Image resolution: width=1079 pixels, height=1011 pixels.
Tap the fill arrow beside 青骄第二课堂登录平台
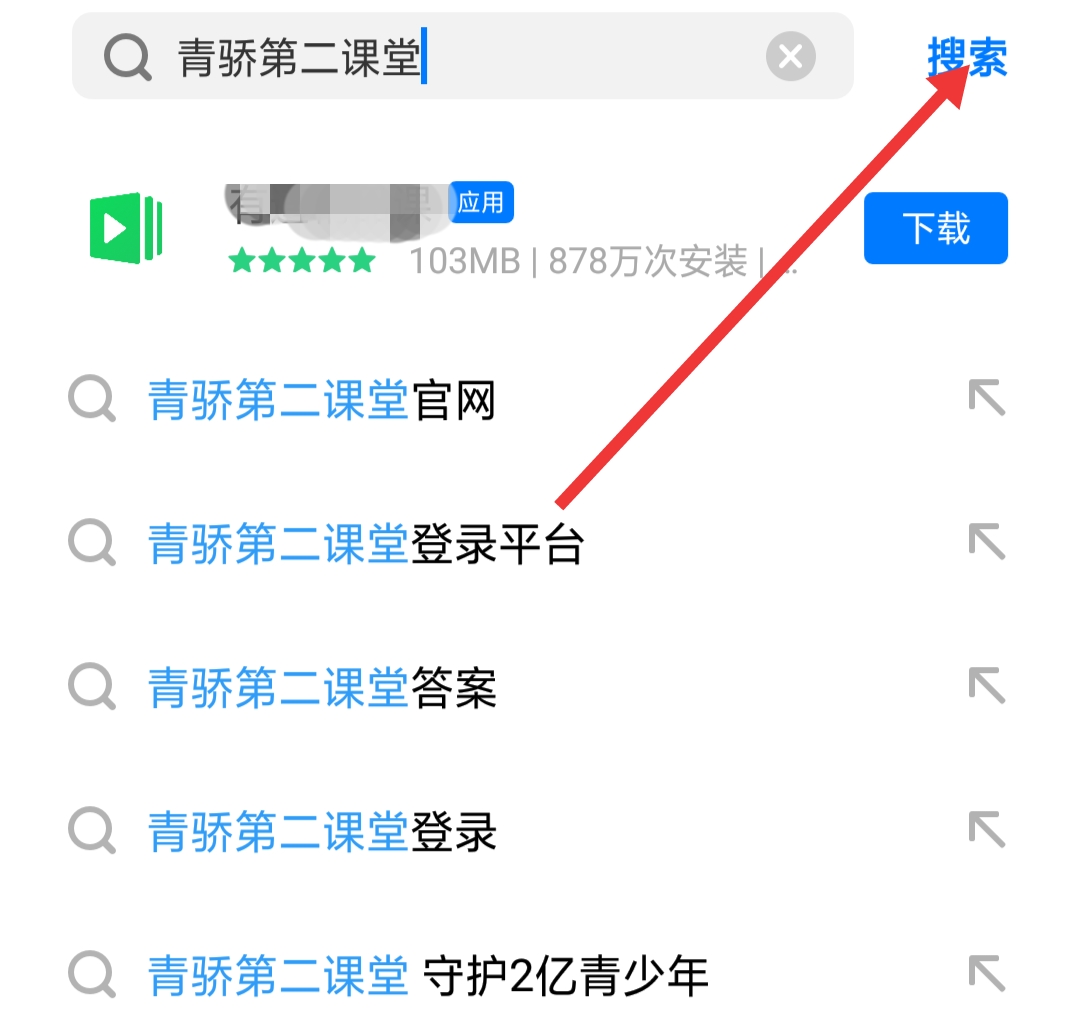point(986,542)
